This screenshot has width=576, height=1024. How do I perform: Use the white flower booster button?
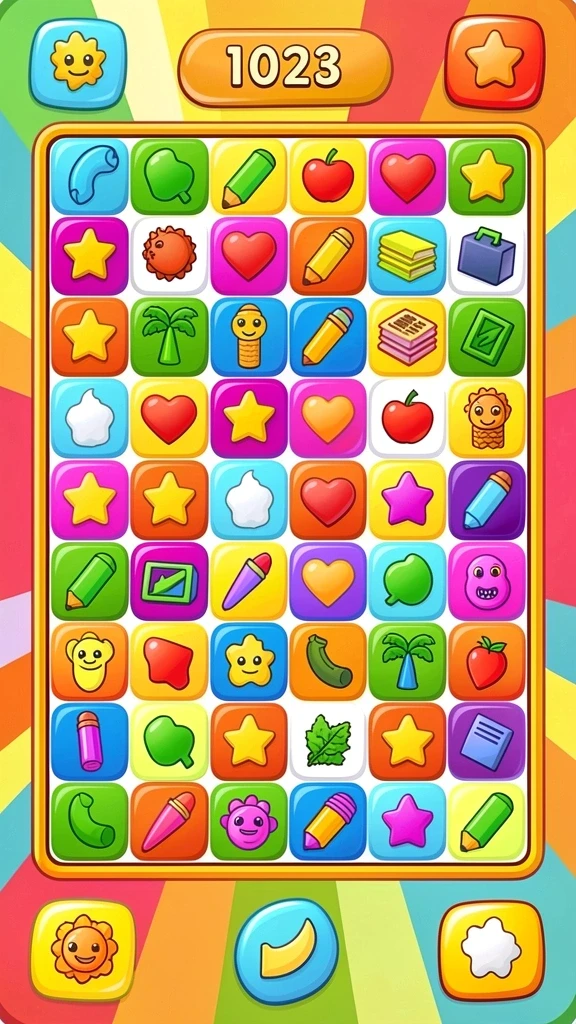coord(491,950)
